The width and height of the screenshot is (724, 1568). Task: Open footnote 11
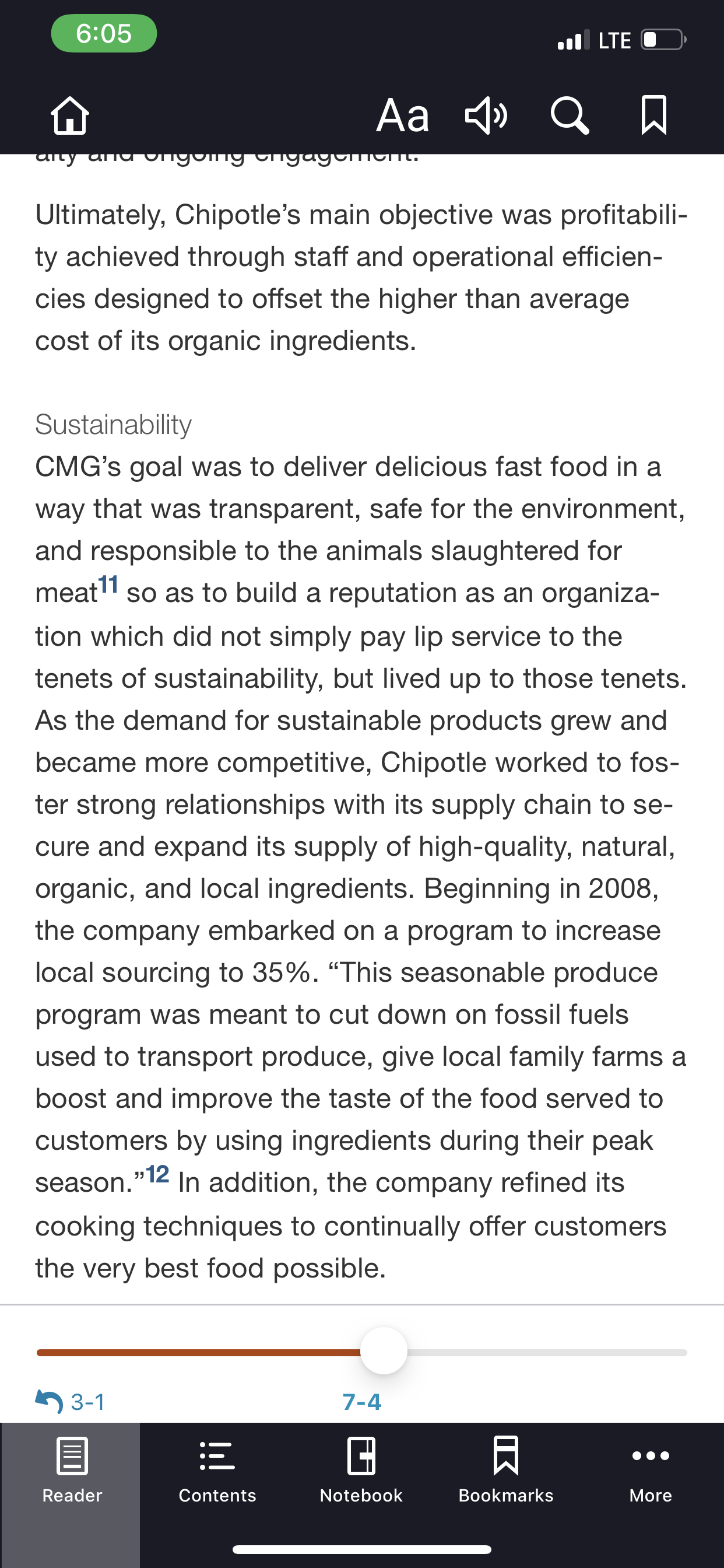(x=108, y=585)
